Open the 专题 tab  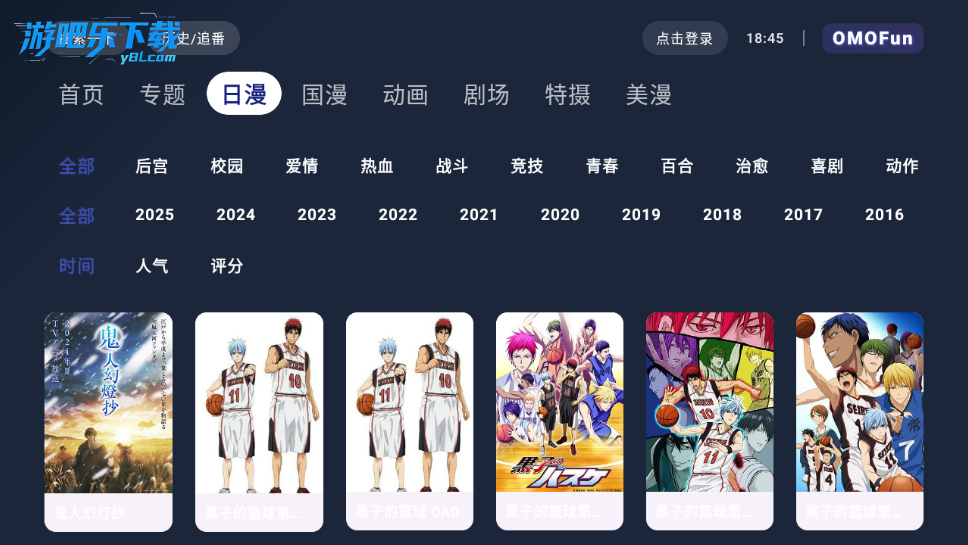coord(162,95)
